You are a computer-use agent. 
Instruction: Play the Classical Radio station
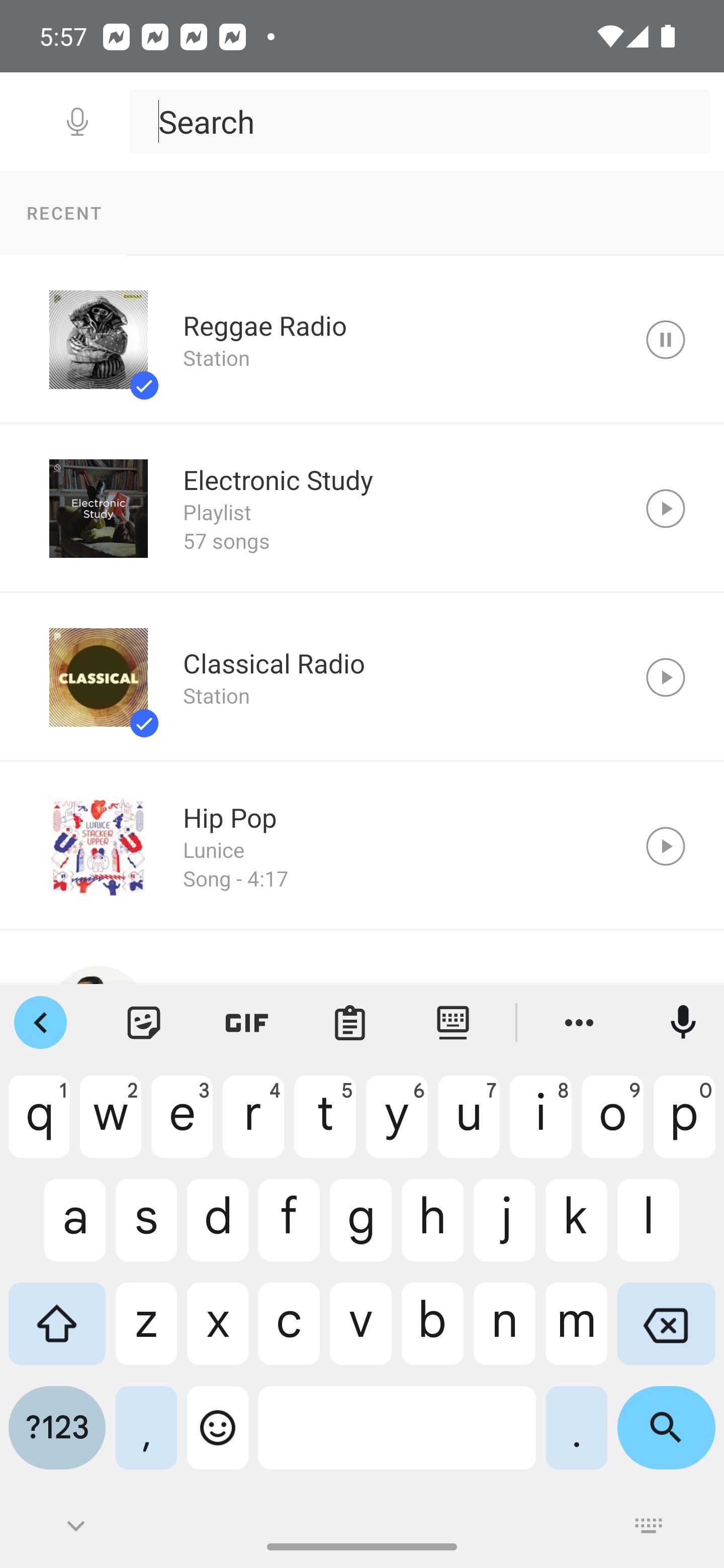click(665, 677)
